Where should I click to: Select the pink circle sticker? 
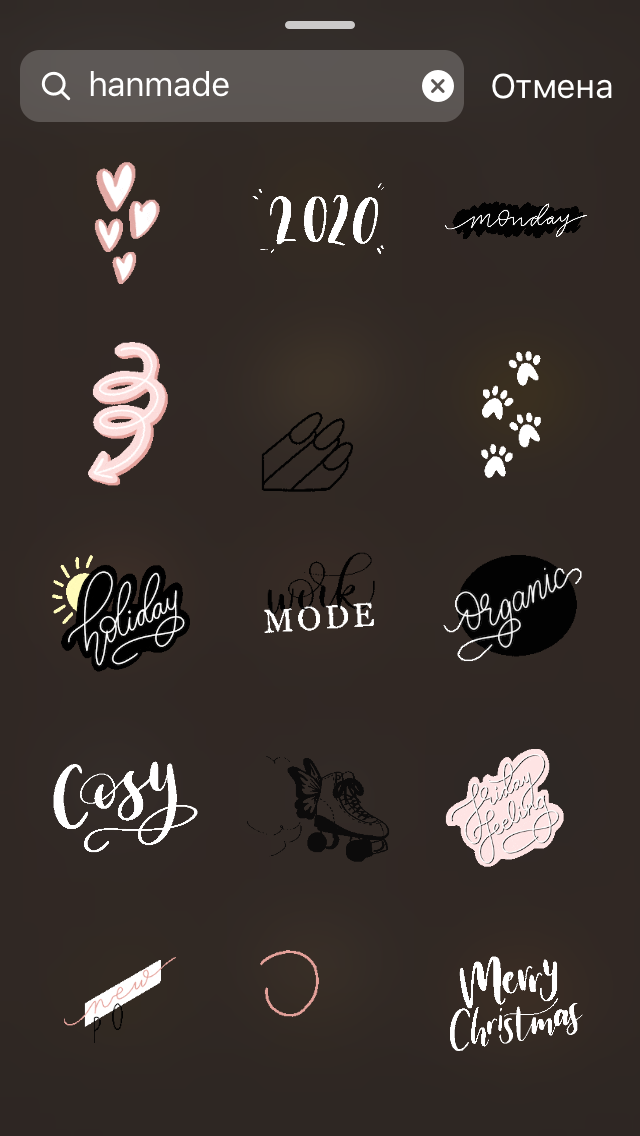coord(289,982)
